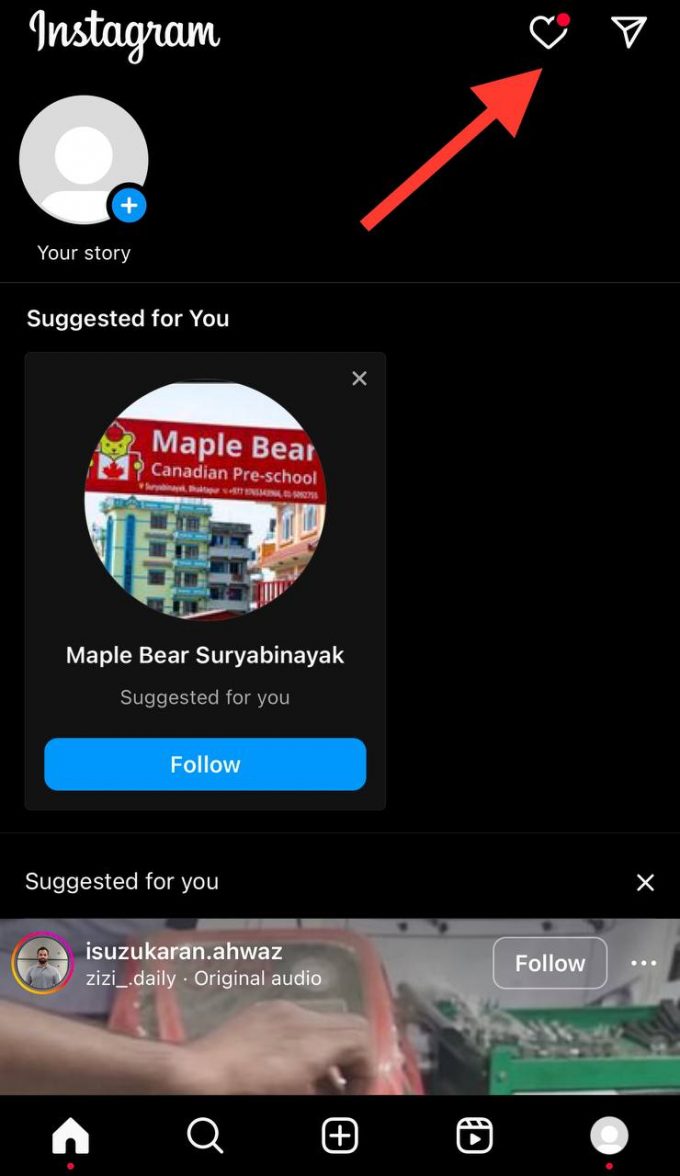Create a new post
This screenshot has height=1176, width=680.
tap(340, 1136)
